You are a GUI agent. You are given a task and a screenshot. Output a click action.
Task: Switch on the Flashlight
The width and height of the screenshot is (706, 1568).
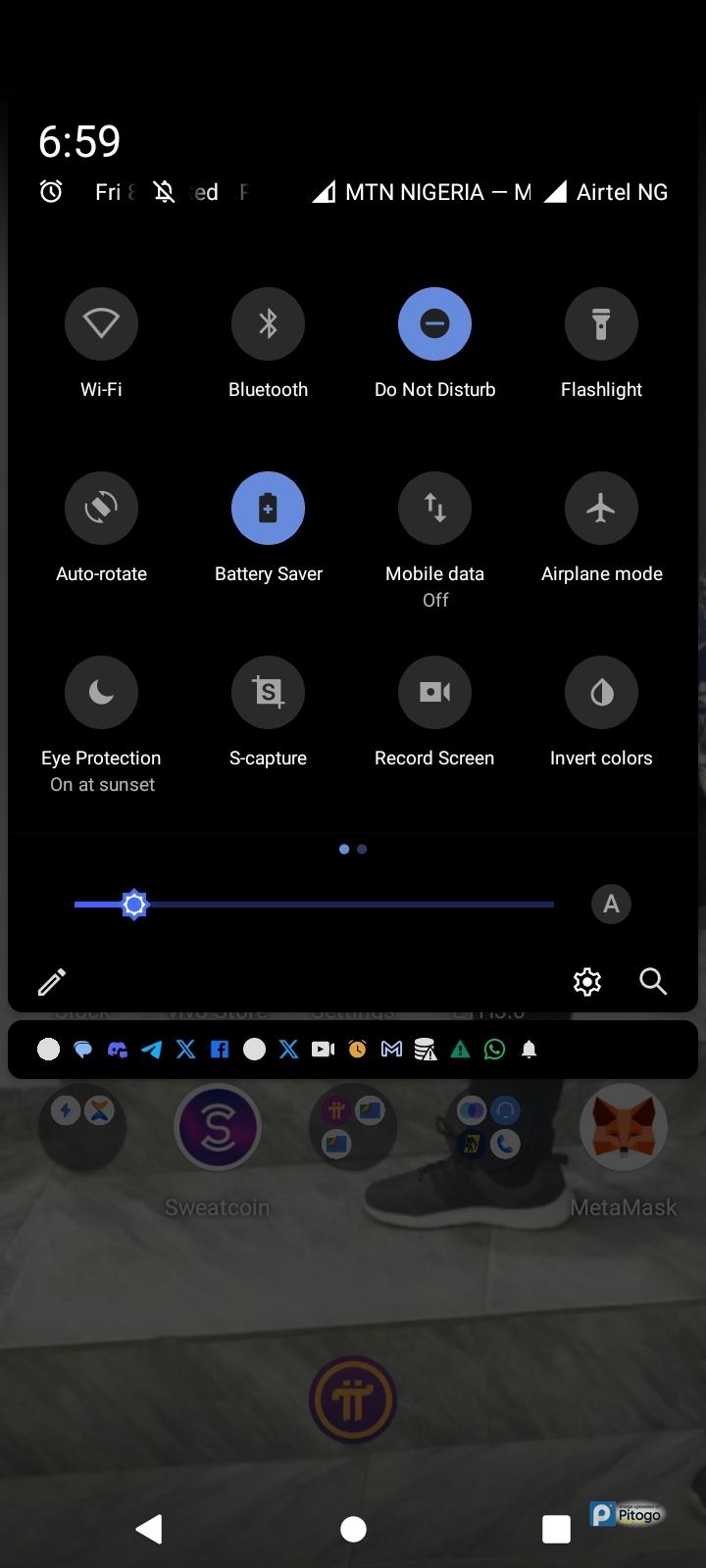601,324
